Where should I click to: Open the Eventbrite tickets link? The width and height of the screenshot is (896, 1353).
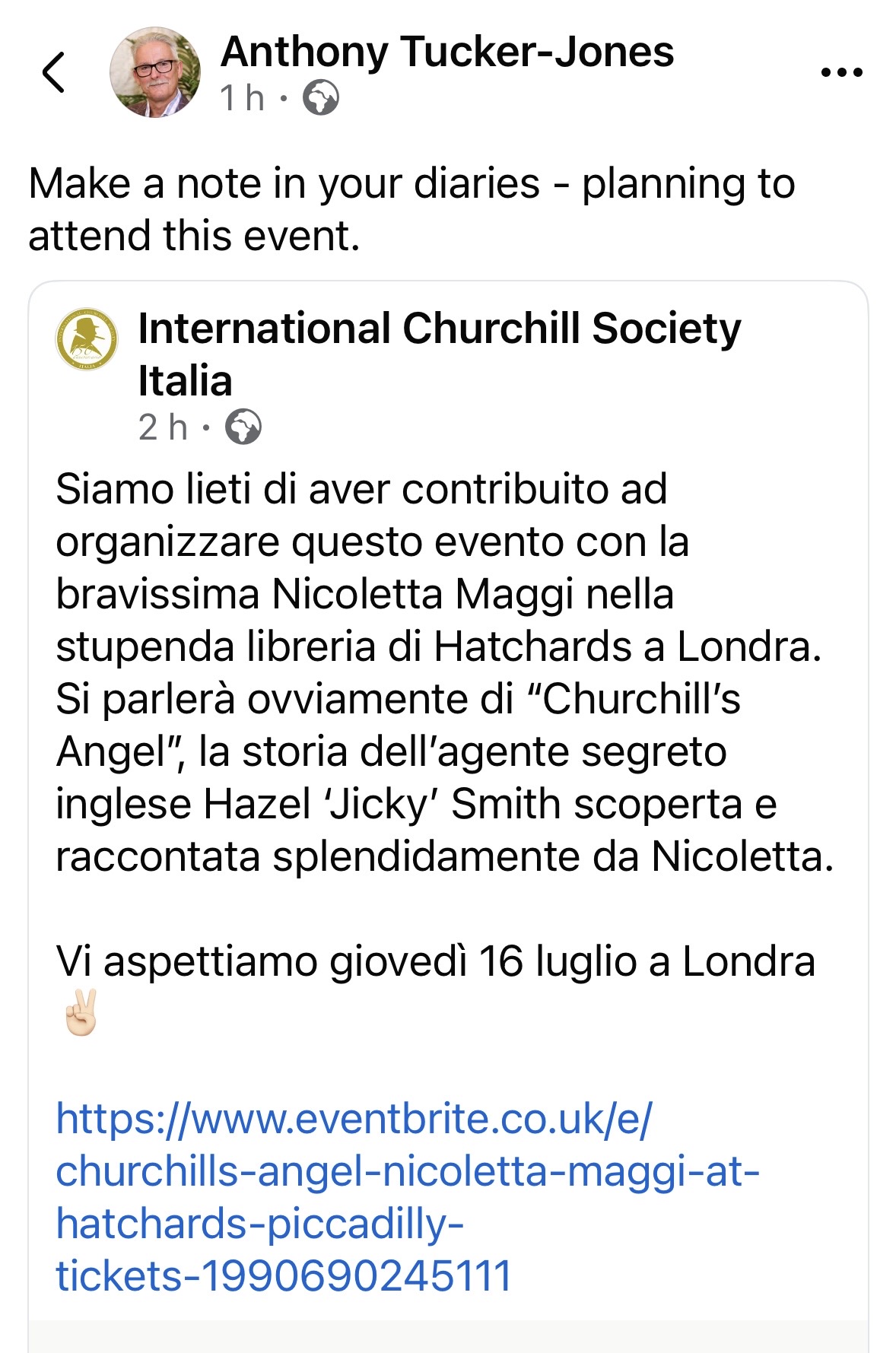click(408, 1197)
